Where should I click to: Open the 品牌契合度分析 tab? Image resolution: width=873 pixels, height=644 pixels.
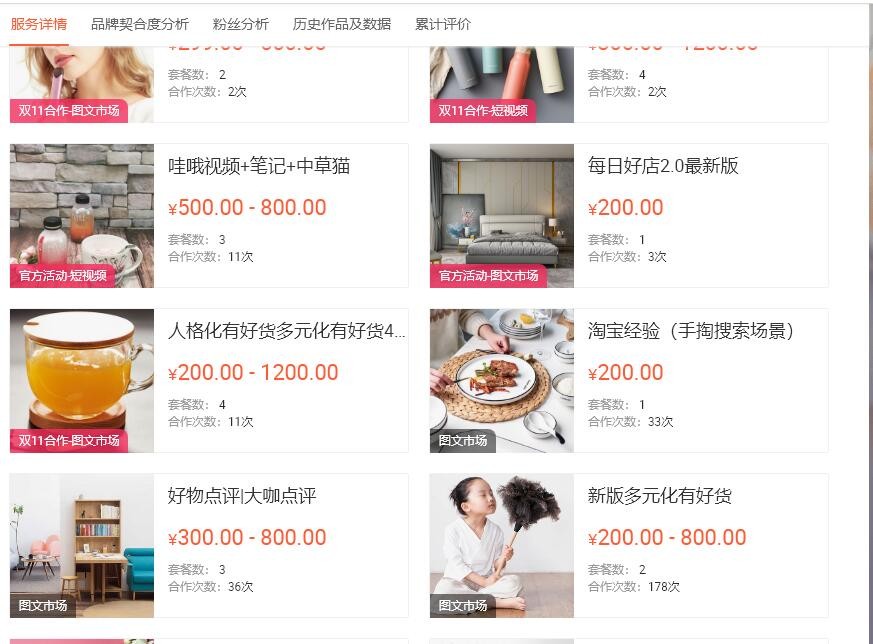(140, 24)
